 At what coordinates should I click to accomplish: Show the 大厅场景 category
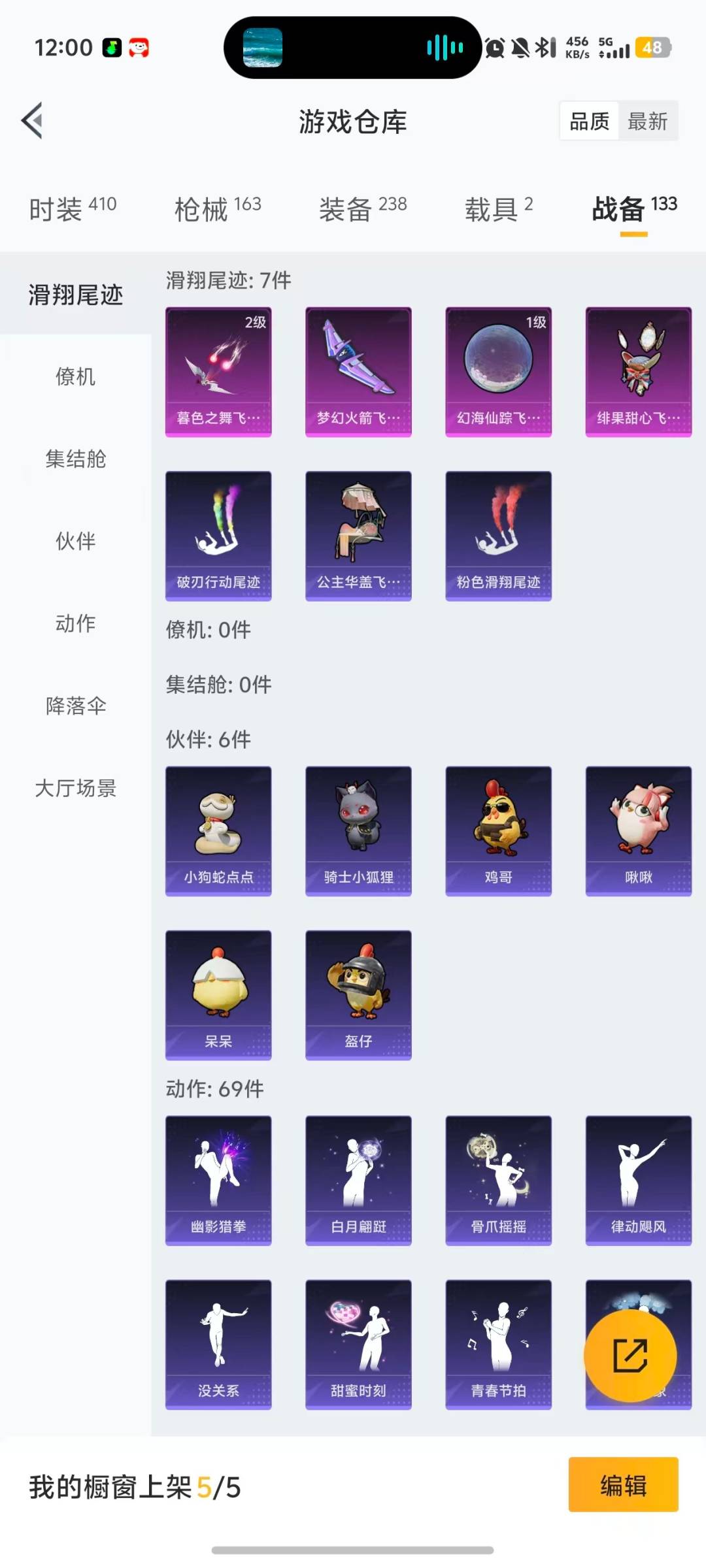(76, 788)
